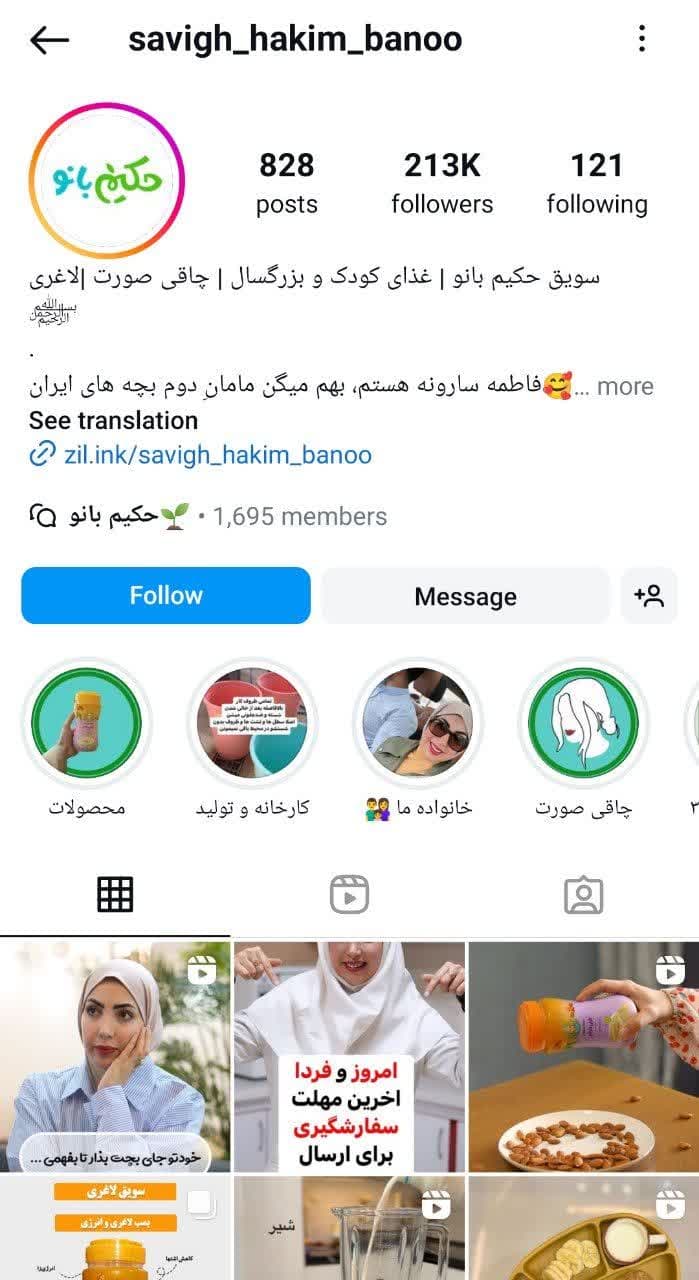699x1280 pixels.
Task: Tap See translation under the bio
Action: 113,420
